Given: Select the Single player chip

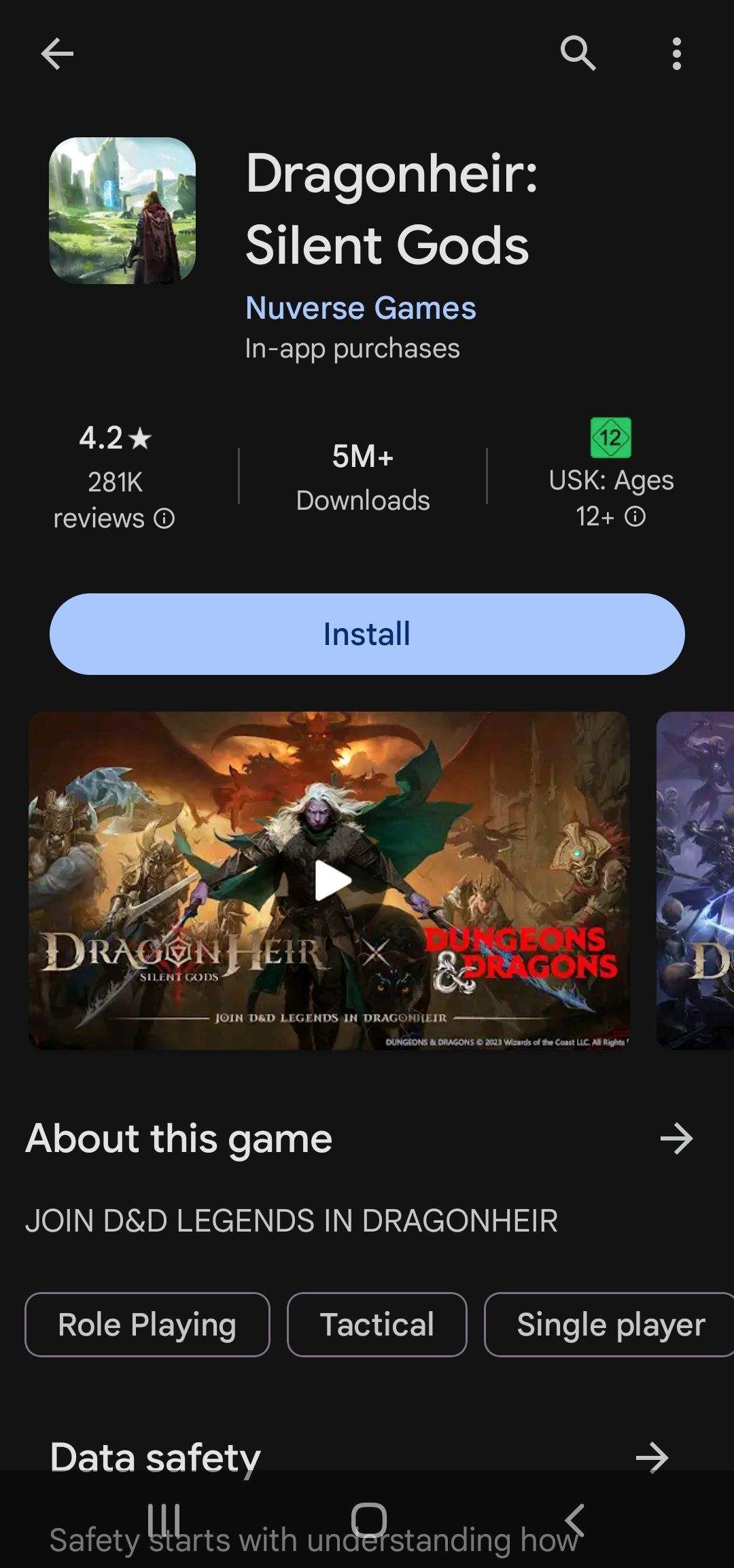Looking at the screenshot, I should pos(610,1325).
